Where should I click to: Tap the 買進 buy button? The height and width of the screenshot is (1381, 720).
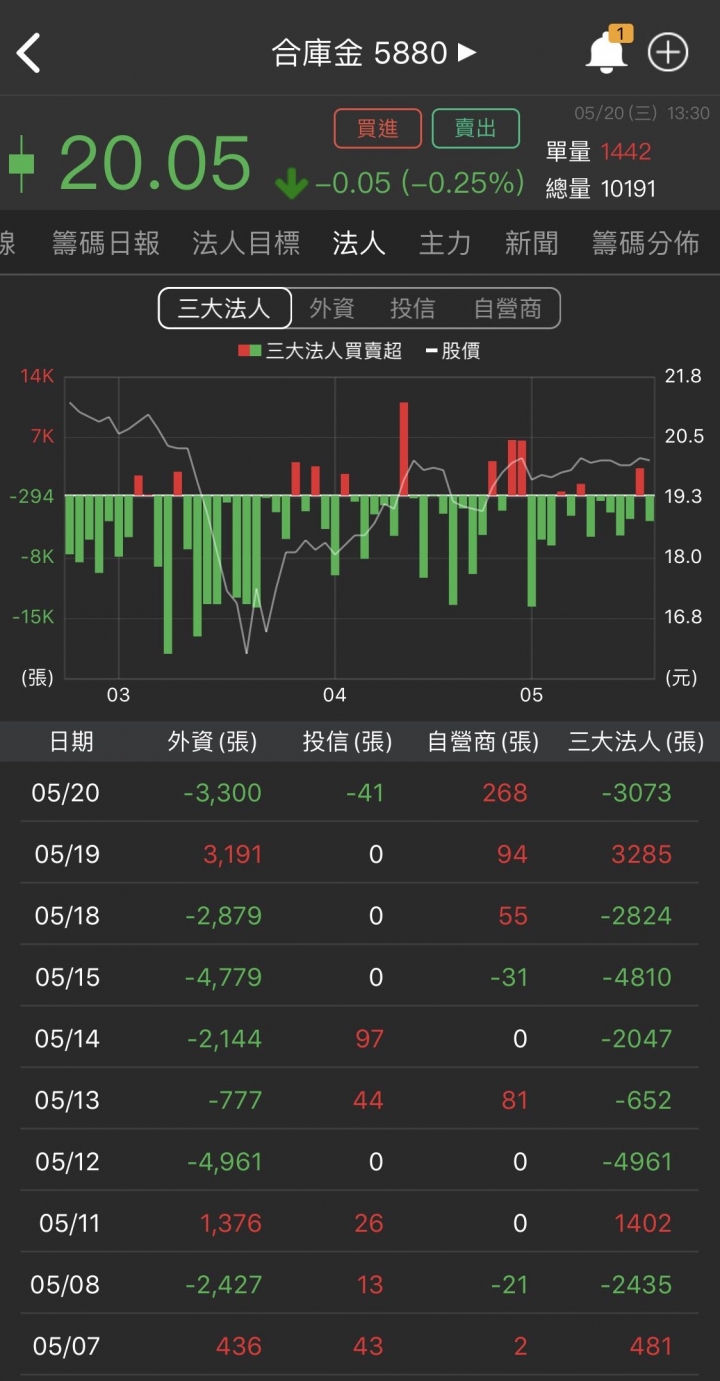tap(378, 128)
